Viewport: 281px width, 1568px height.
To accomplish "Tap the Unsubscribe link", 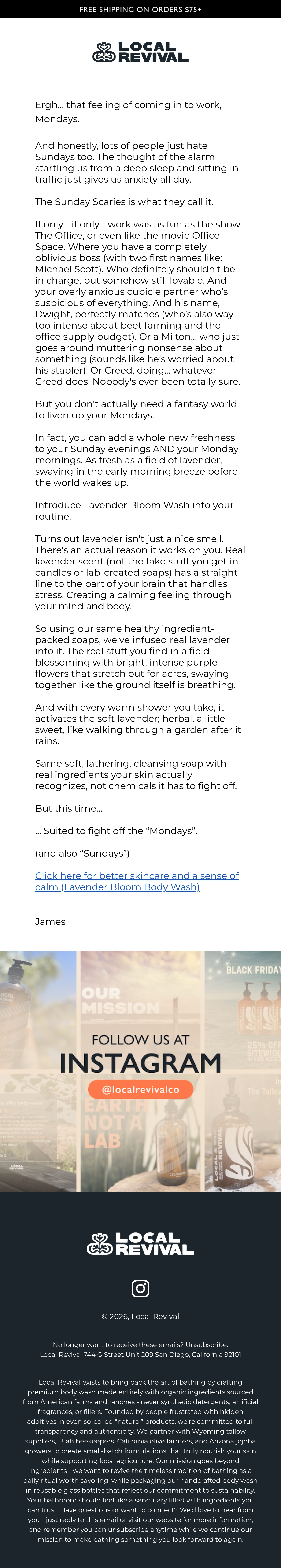I will [207, 1345].
